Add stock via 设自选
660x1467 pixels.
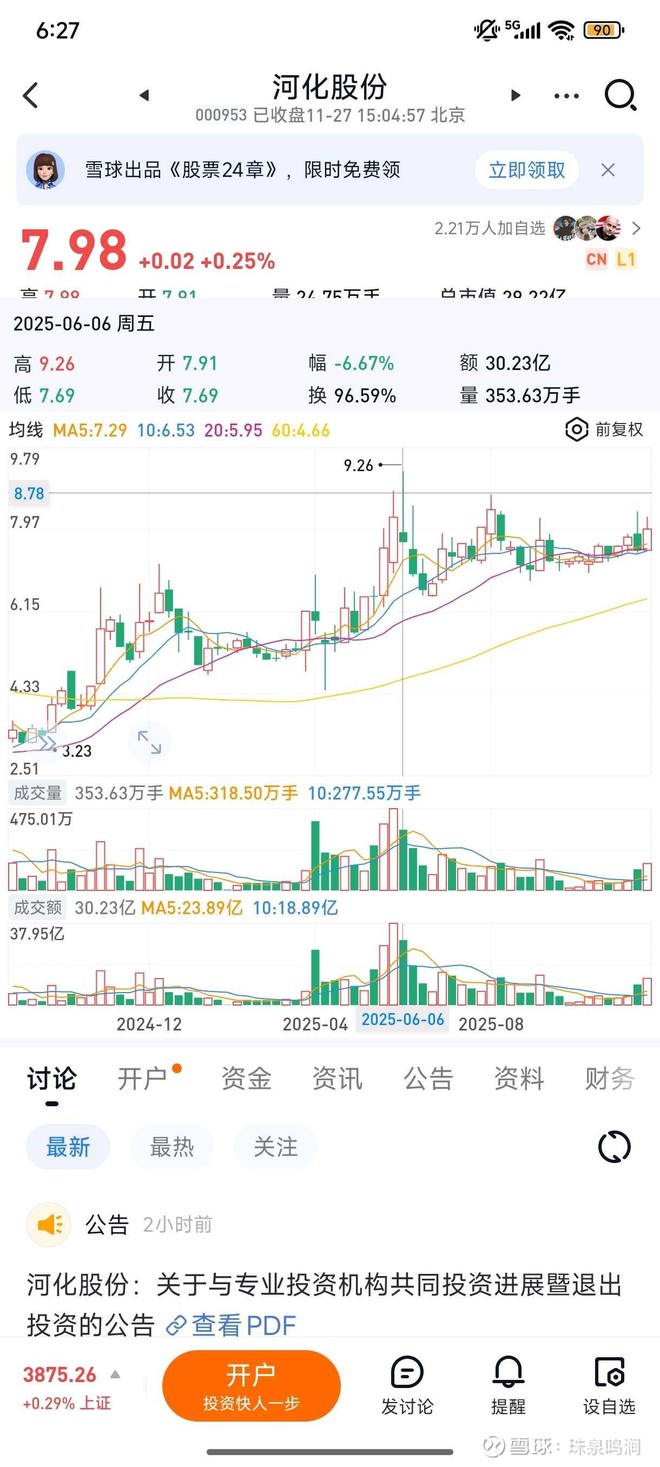pos(609,1386)
